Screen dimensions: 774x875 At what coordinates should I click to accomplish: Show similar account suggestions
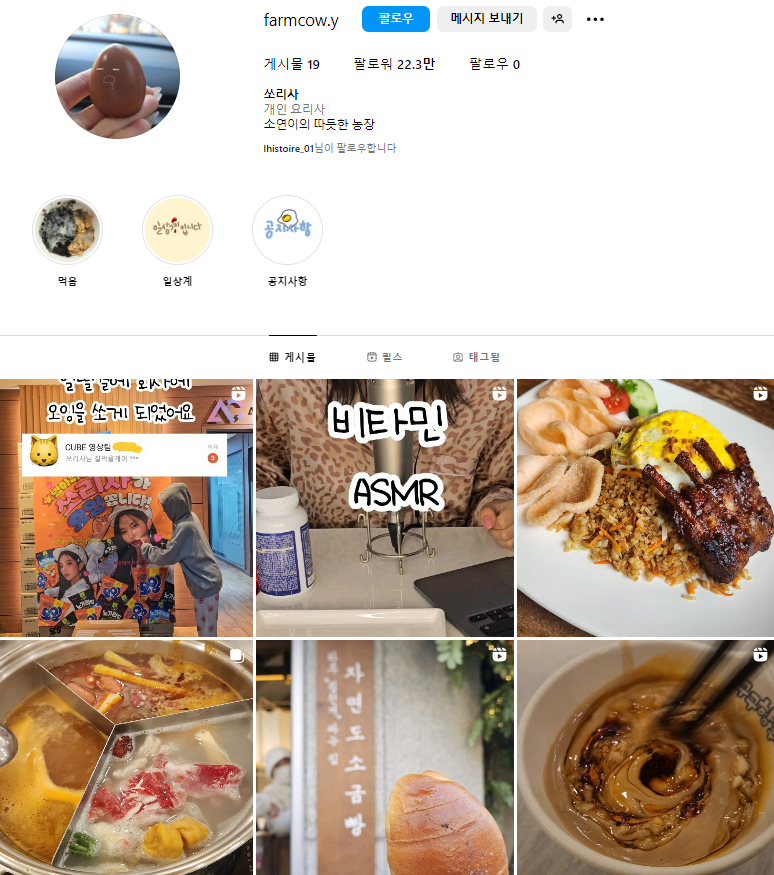pos(557,19)
